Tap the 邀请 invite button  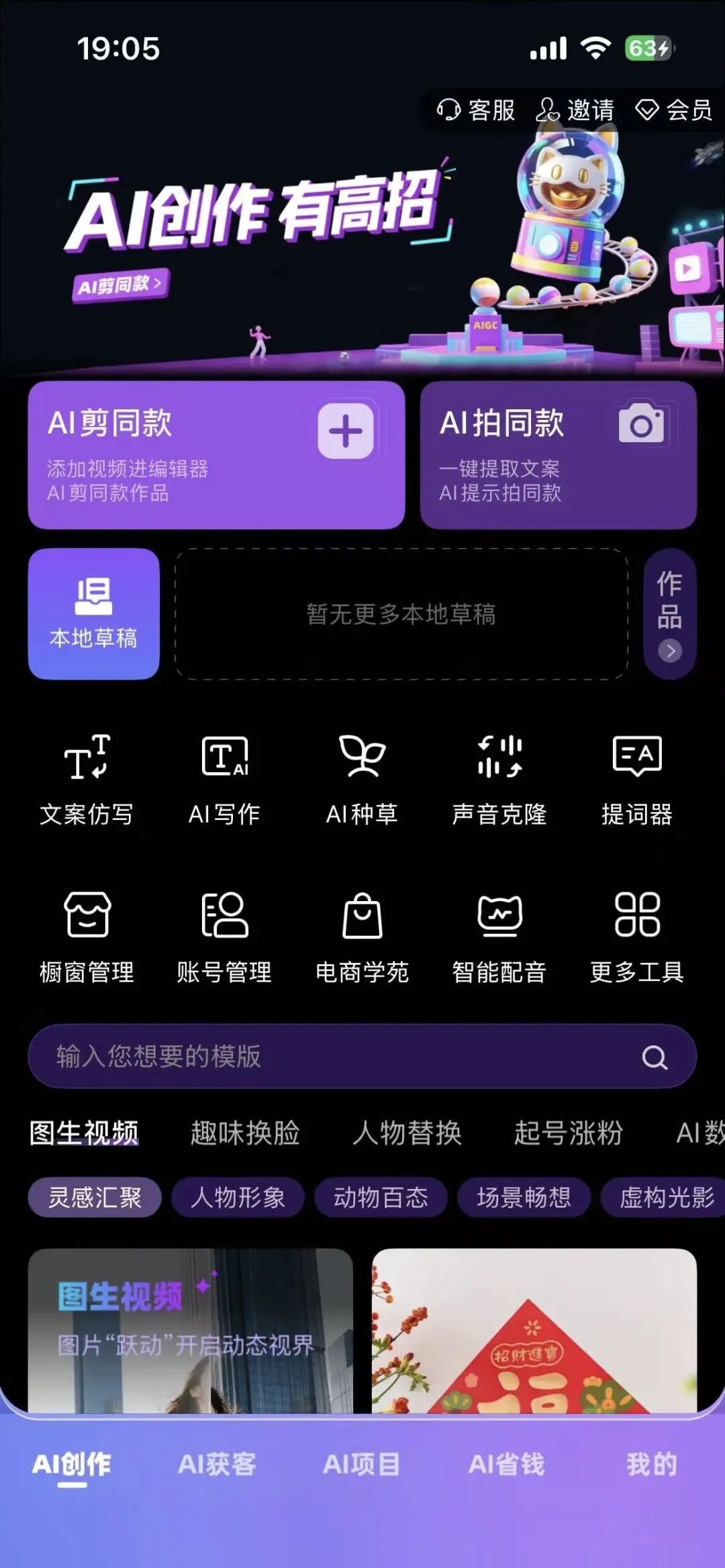575,110
